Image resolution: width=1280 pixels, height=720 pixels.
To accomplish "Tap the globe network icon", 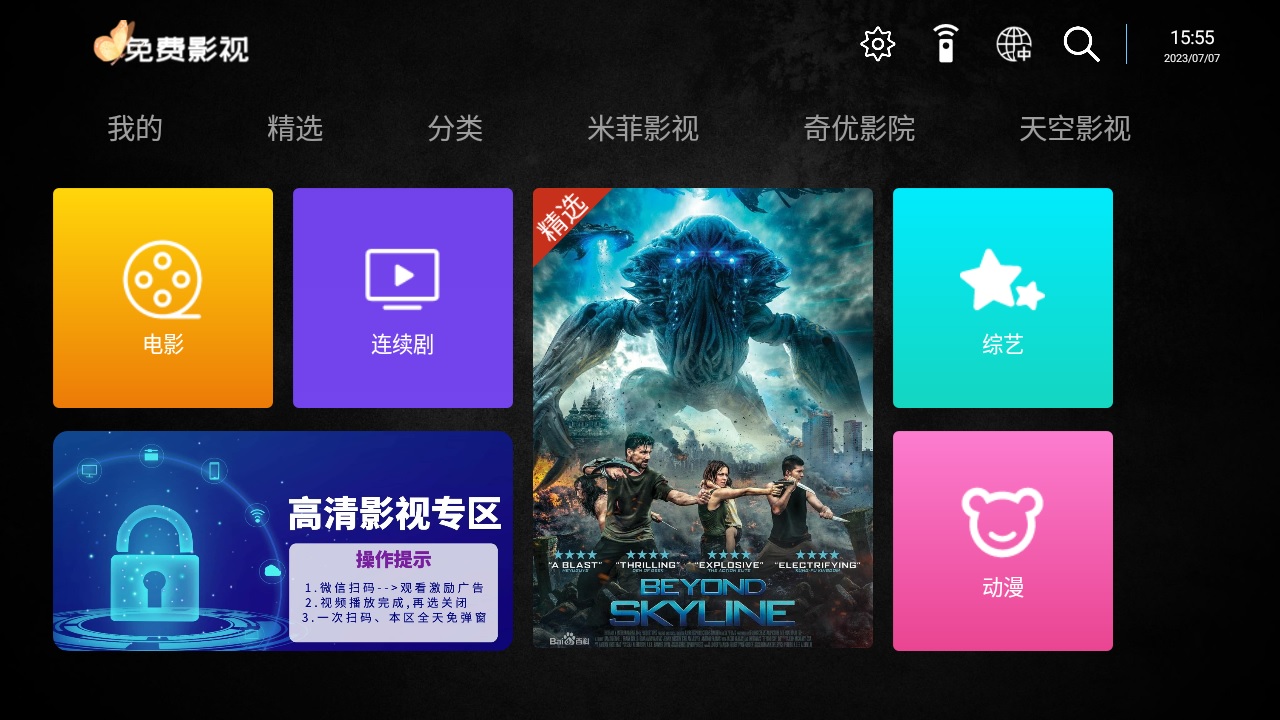I will [1013, 44].
